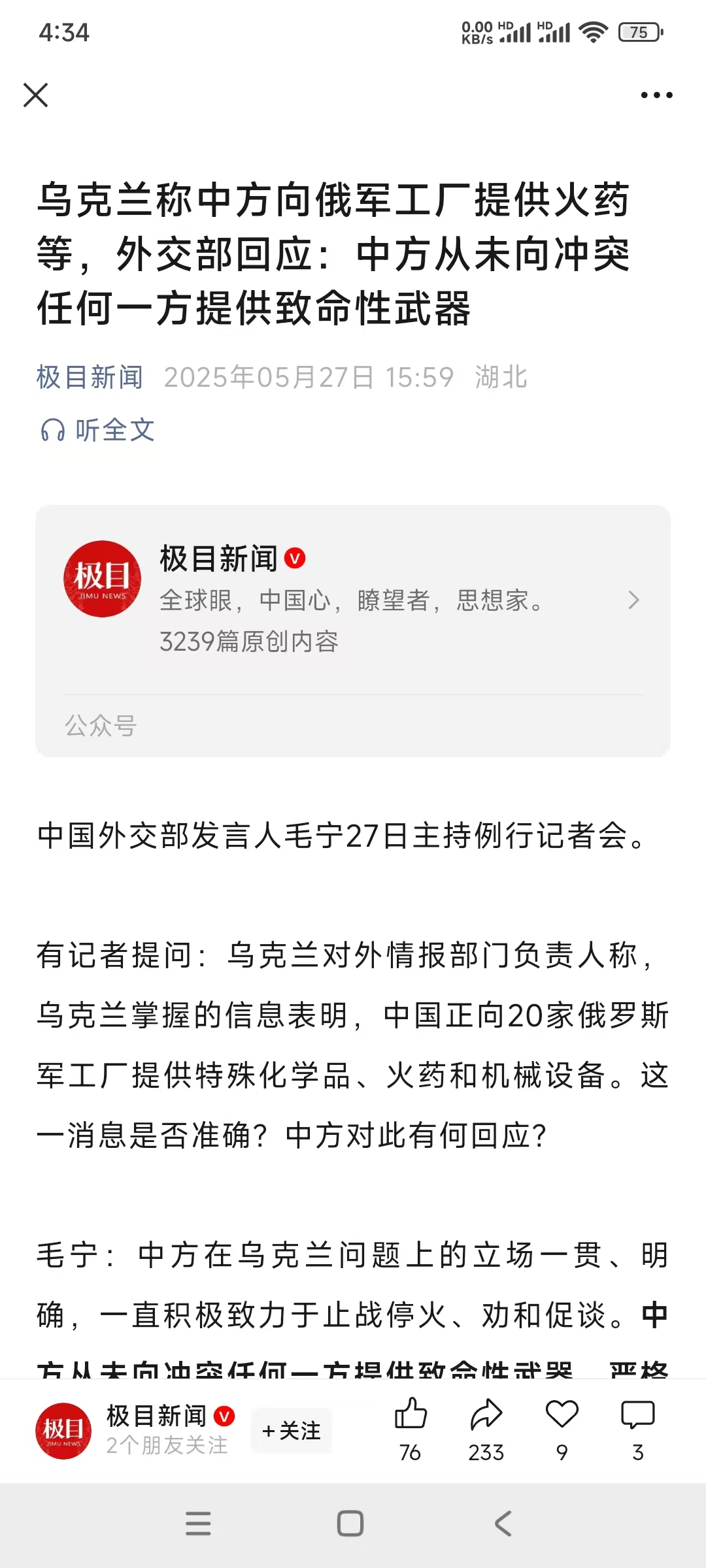Share this article using the arrow icon

tap(486, 1415)
